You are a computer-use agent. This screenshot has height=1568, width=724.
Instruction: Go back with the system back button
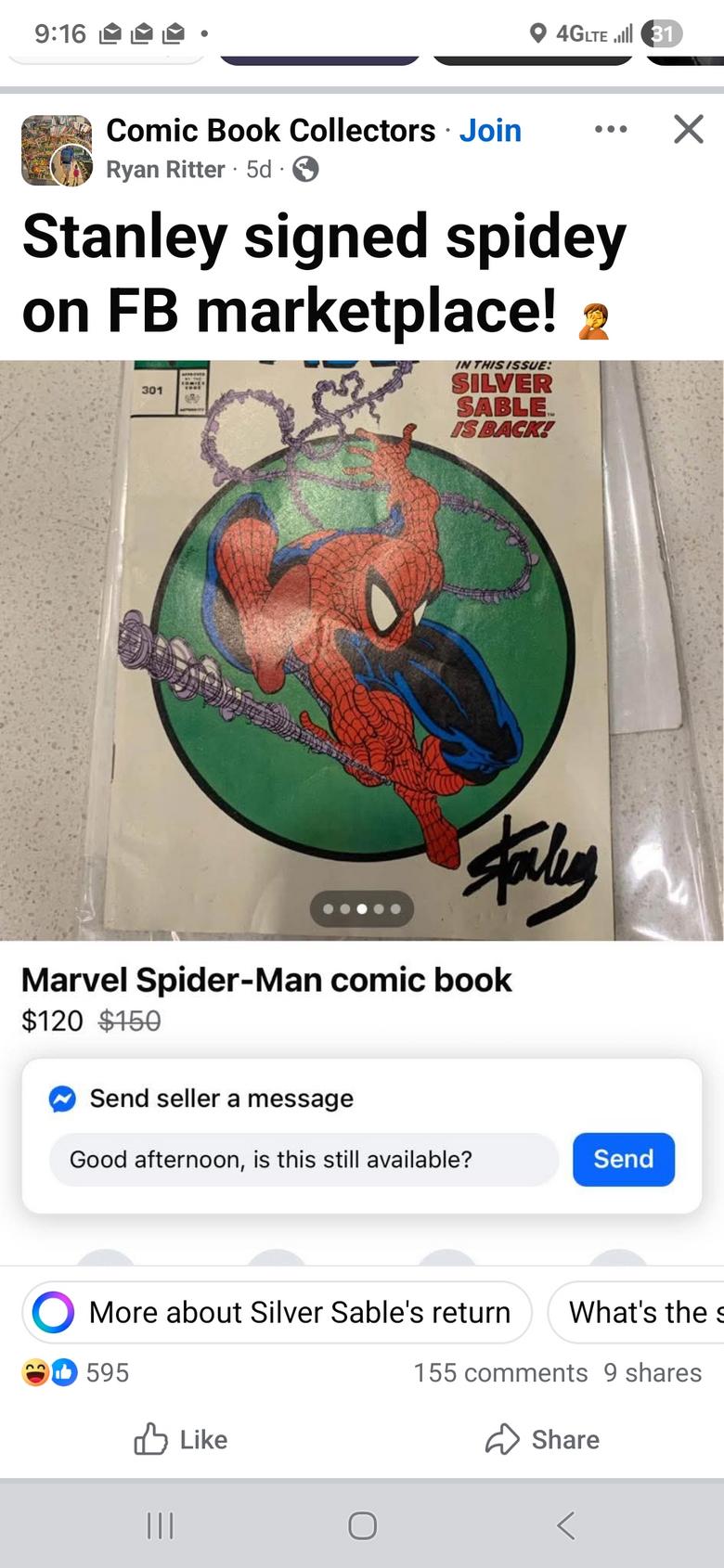tap(565, 1525)
